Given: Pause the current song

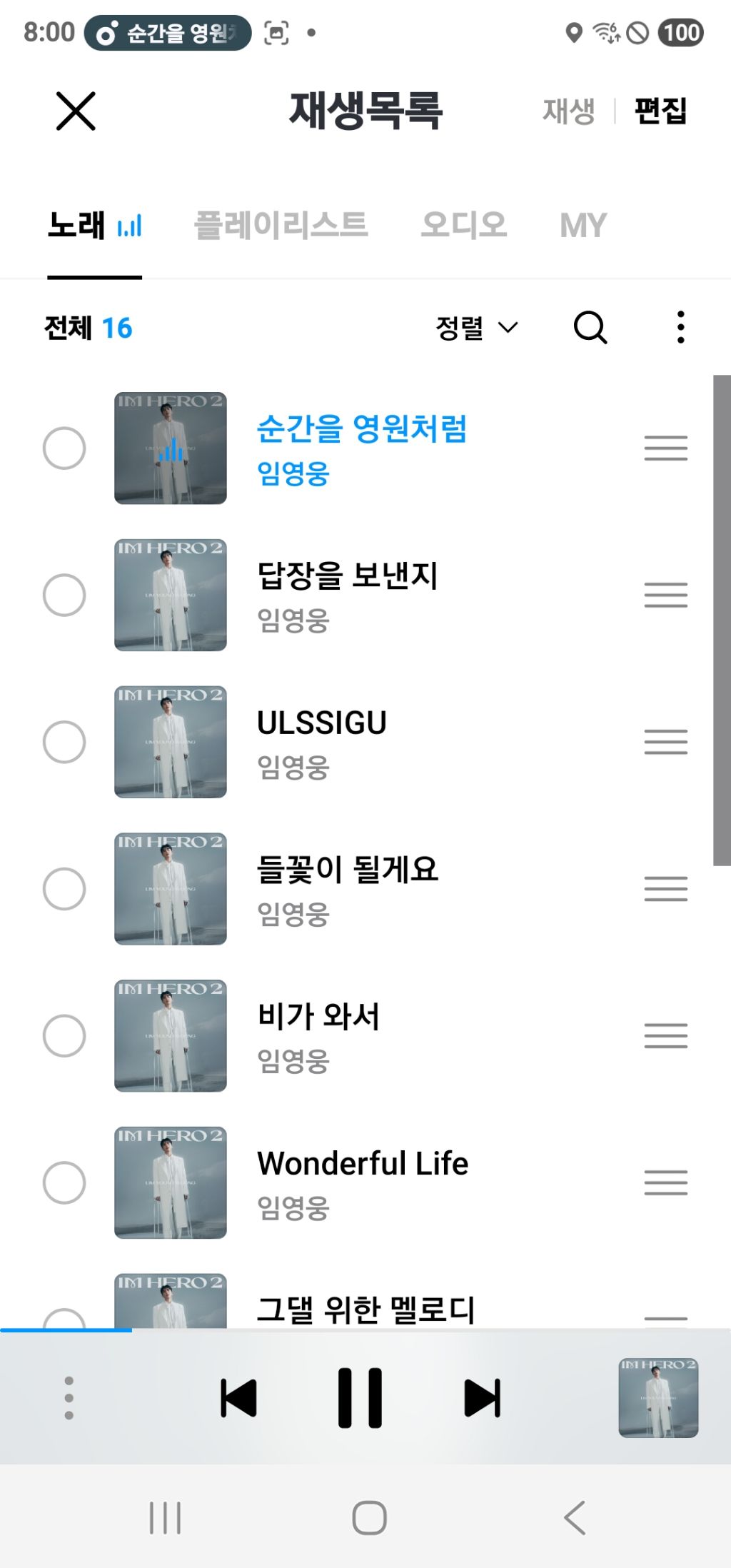Looking at the screenshot, I should [x=360, y=1398].
